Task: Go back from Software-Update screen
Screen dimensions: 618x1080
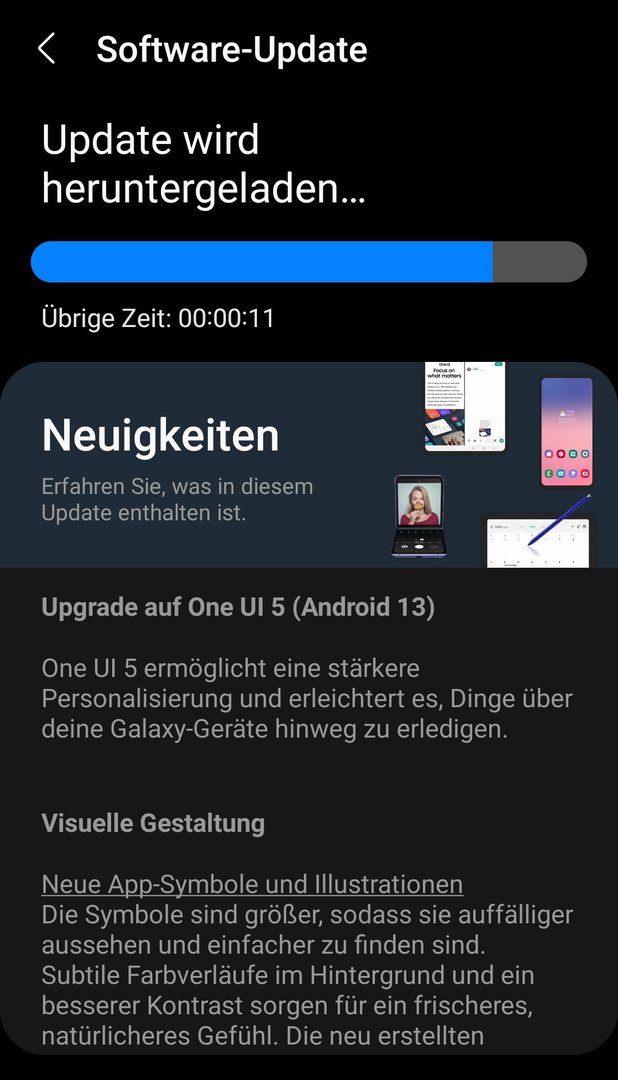Action: [x=46, y=49]
